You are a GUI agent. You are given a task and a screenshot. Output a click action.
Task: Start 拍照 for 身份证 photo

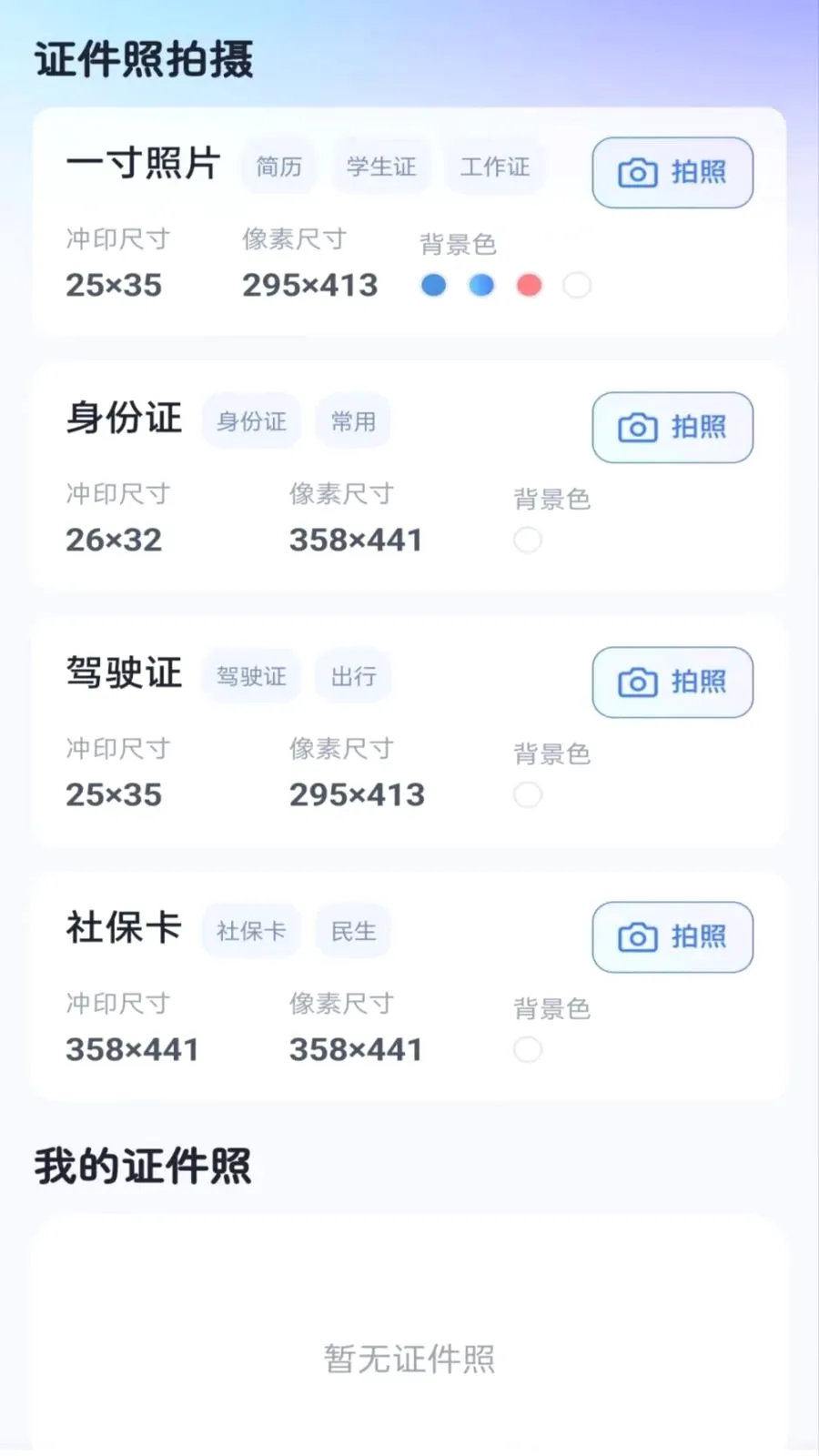[672, 428]
